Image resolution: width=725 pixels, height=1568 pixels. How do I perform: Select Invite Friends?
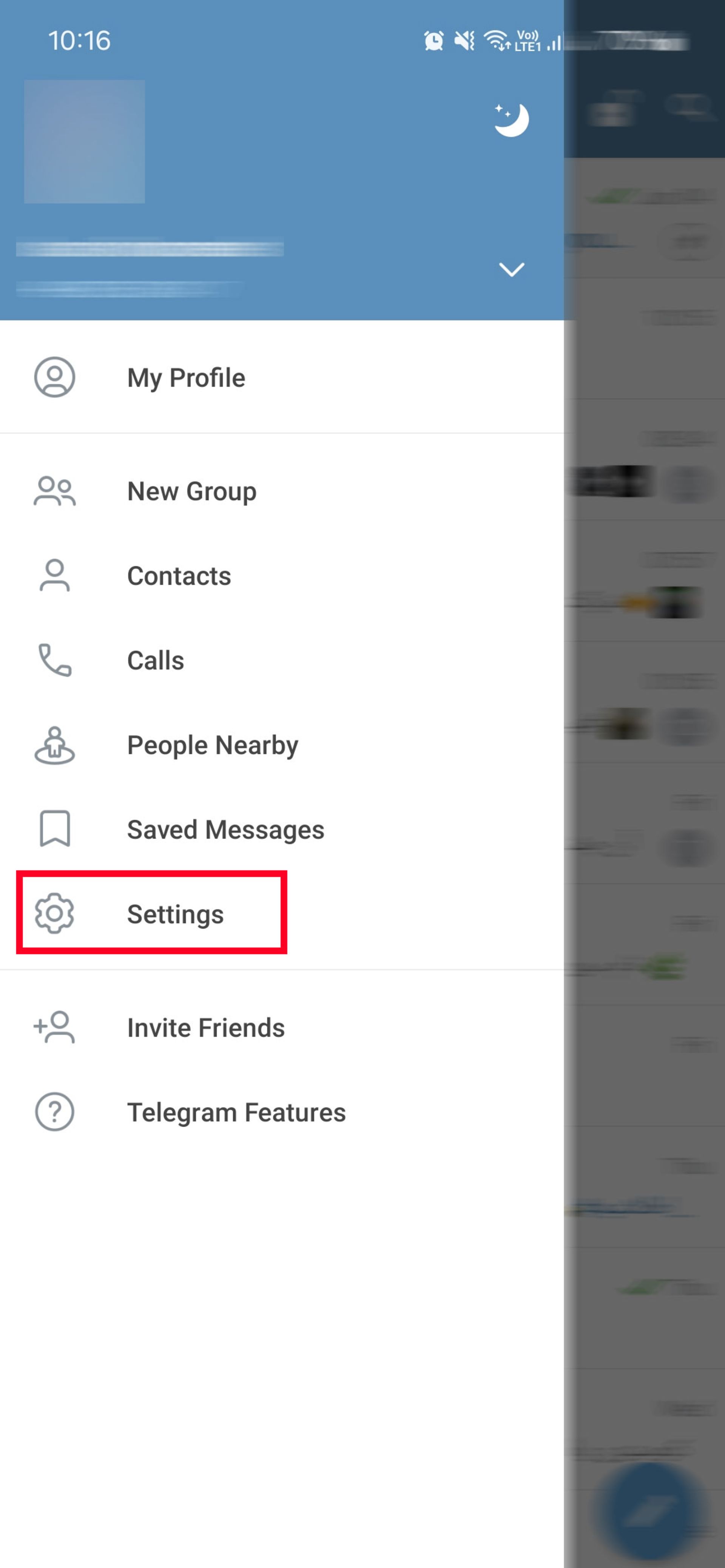pyautogui.click(x=205, y=1027)
